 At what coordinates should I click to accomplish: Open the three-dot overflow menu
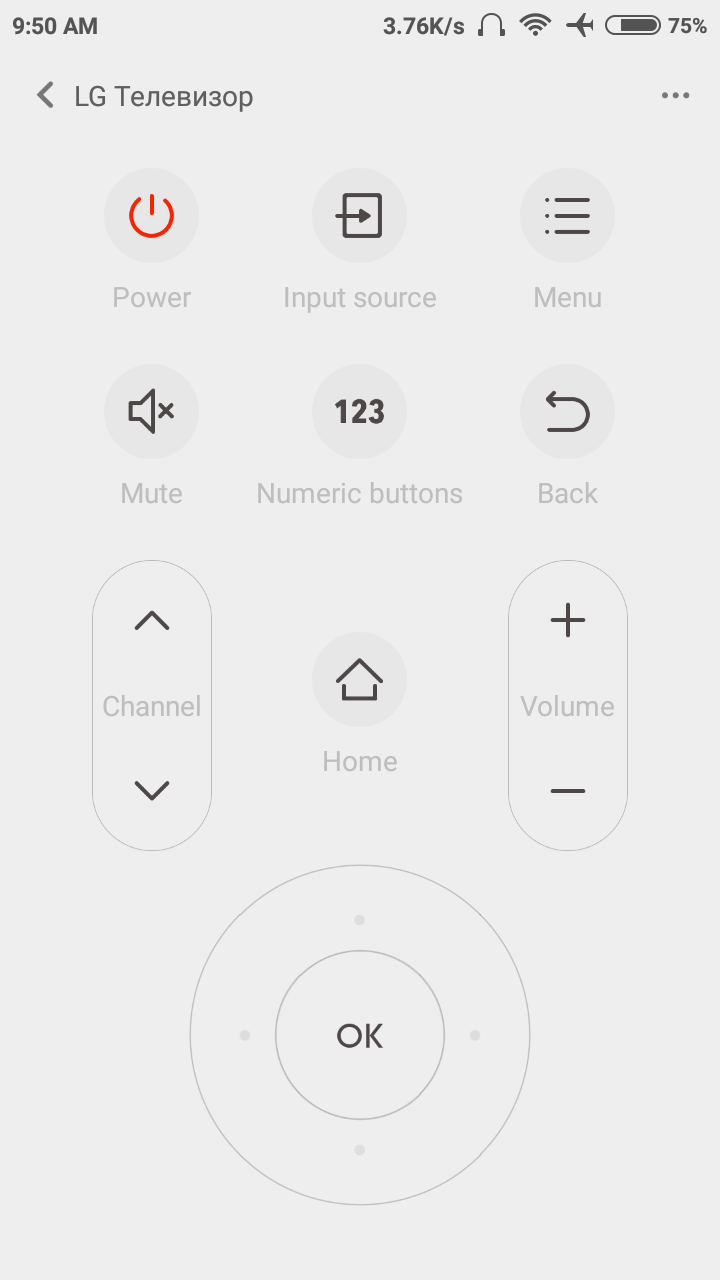675,96
